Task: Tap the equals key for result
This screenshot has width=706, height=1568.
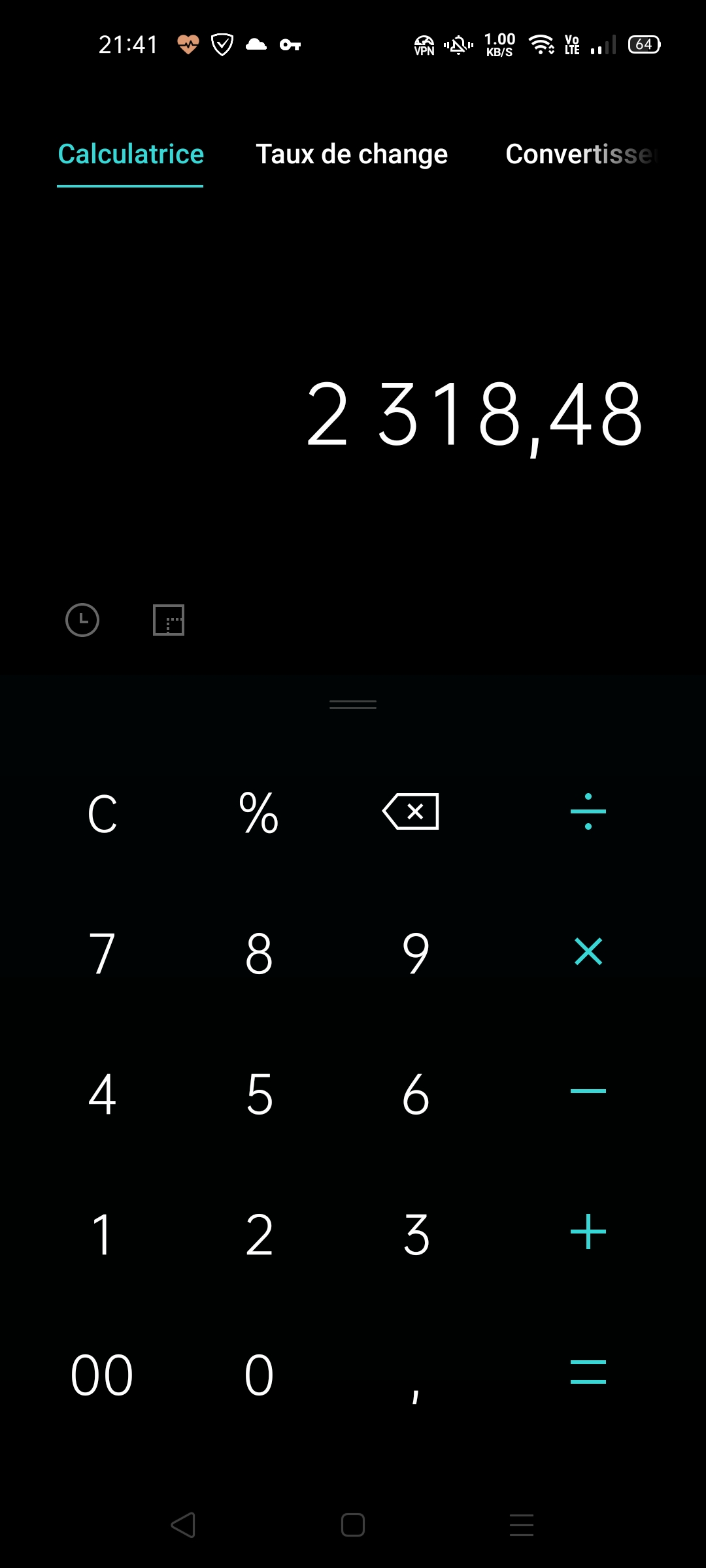Action: [x=588, y=1371]
